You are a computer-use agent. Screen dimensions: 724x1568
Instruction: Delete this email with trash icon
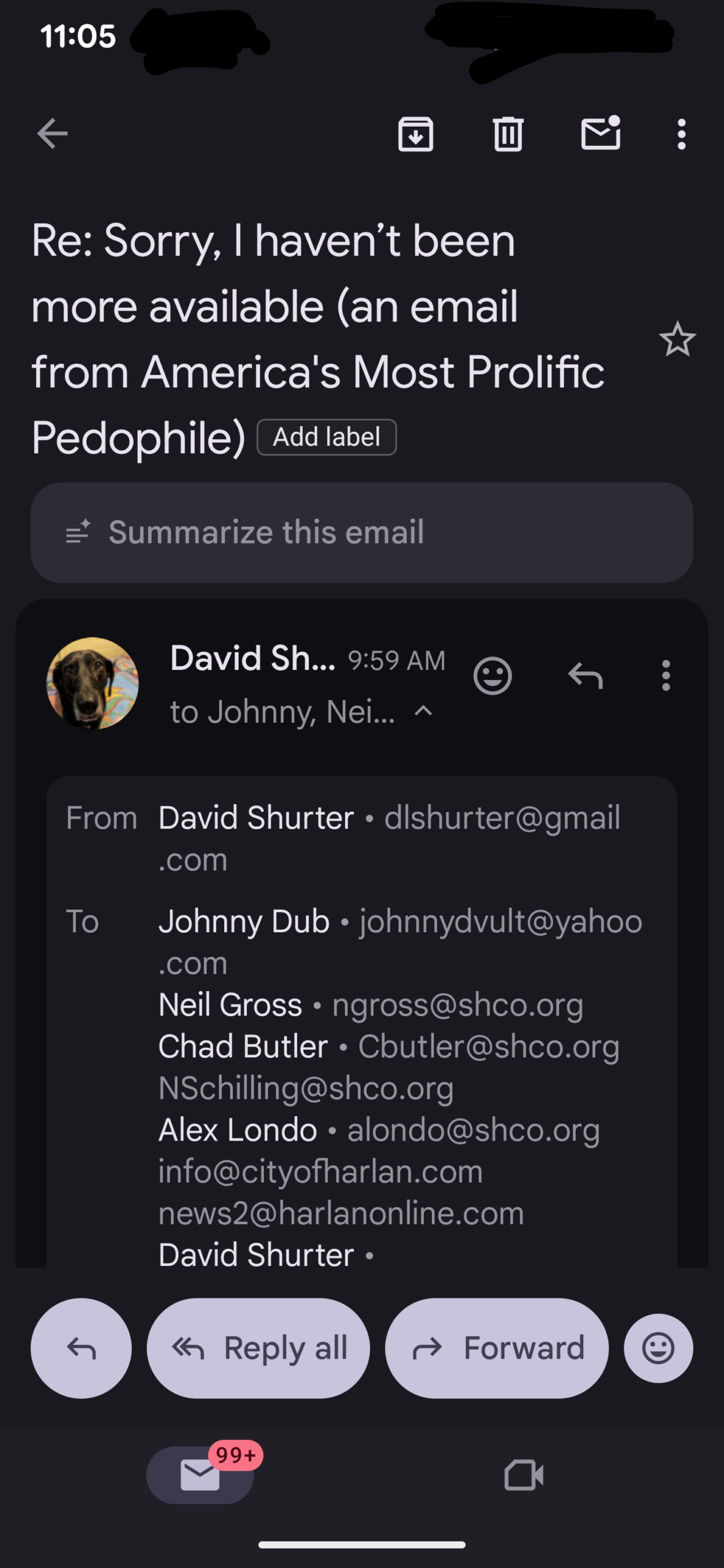508,134
